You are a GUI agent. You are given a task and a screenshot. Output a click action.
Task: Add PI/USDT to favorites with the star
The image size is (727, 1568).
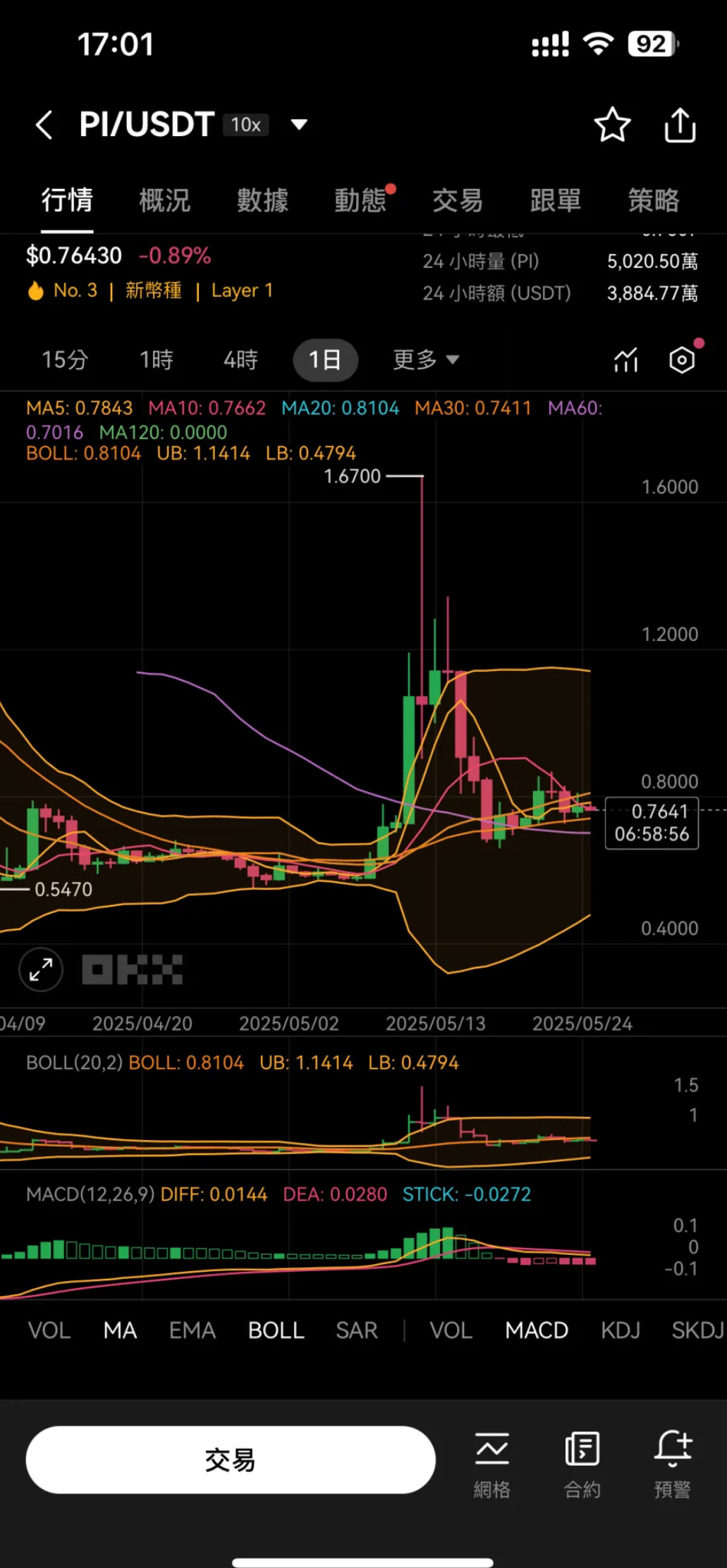[611, 125]
